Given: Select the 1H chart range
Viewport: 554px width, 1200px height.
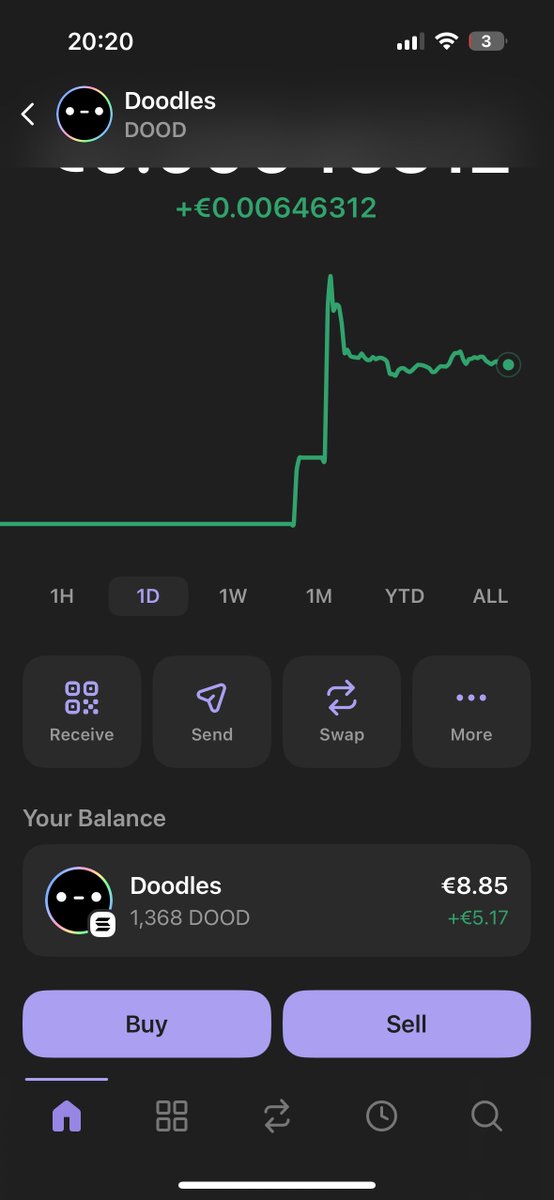Looking at the screenshot, I should 62,596.
